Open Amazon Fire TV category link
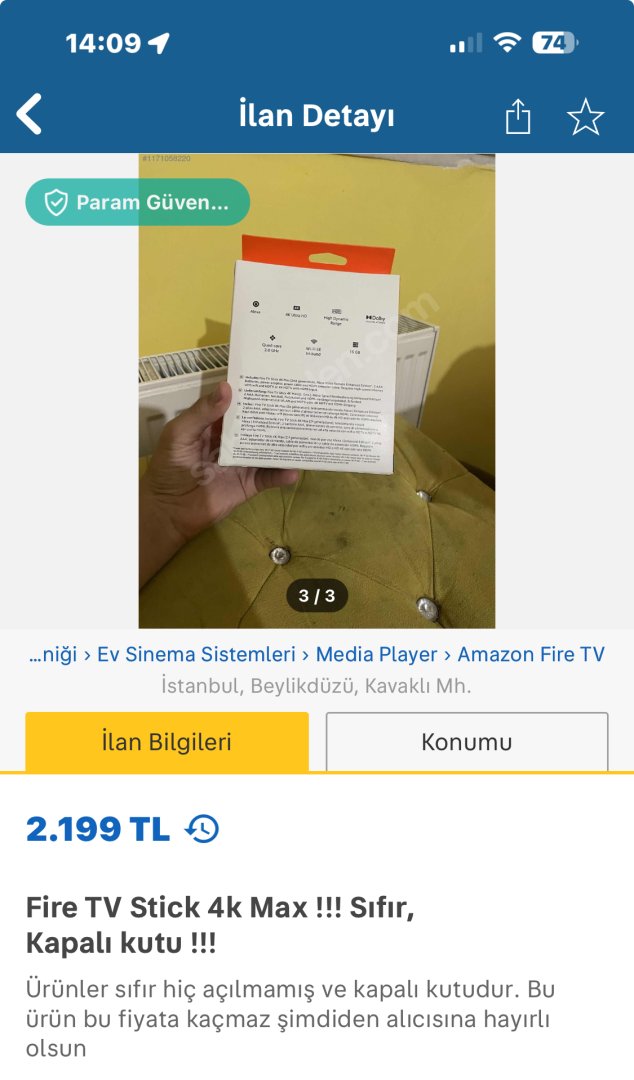Viewport: 634px width, 1080px height. 531,654
